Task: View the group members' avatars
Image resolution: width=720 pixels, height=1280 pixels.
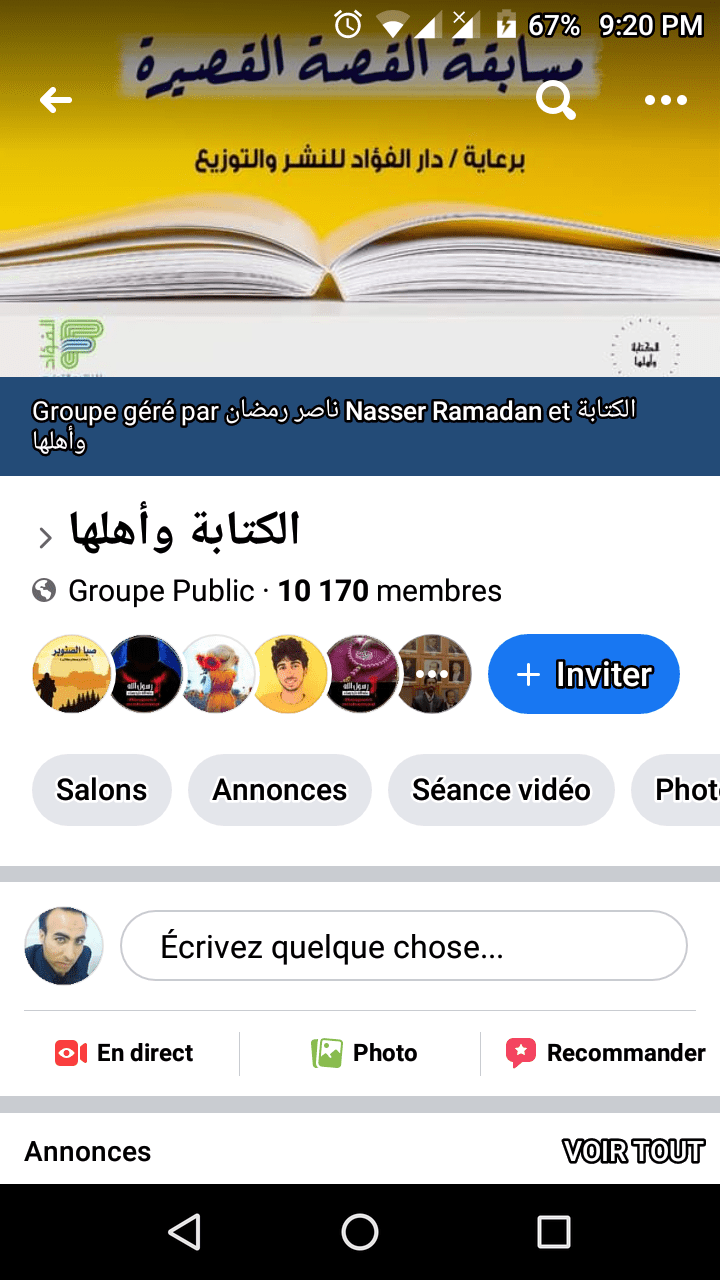Action: pyautogui.click(x=252, y=674)
